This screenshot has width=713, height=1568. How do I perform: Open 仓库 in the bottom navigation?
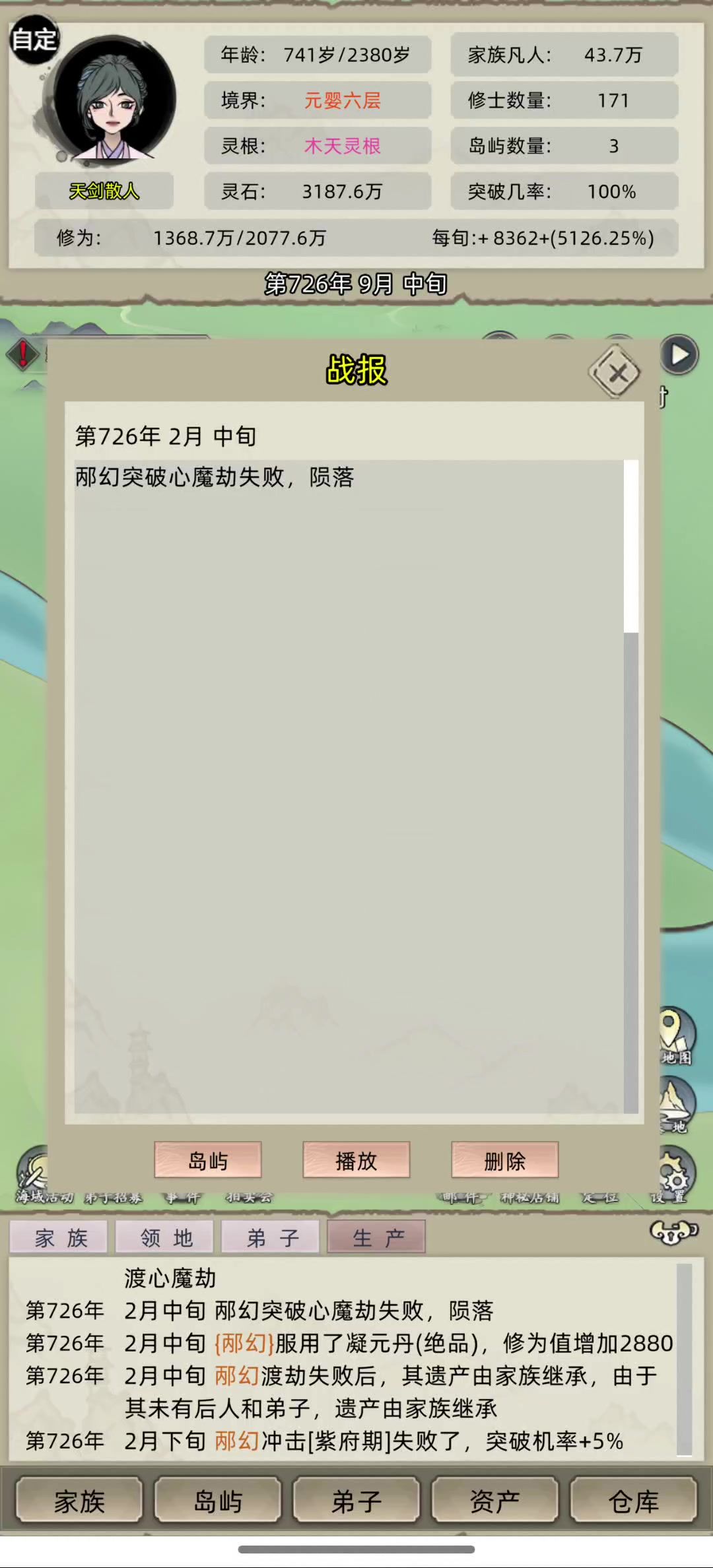pos(634,1502)
